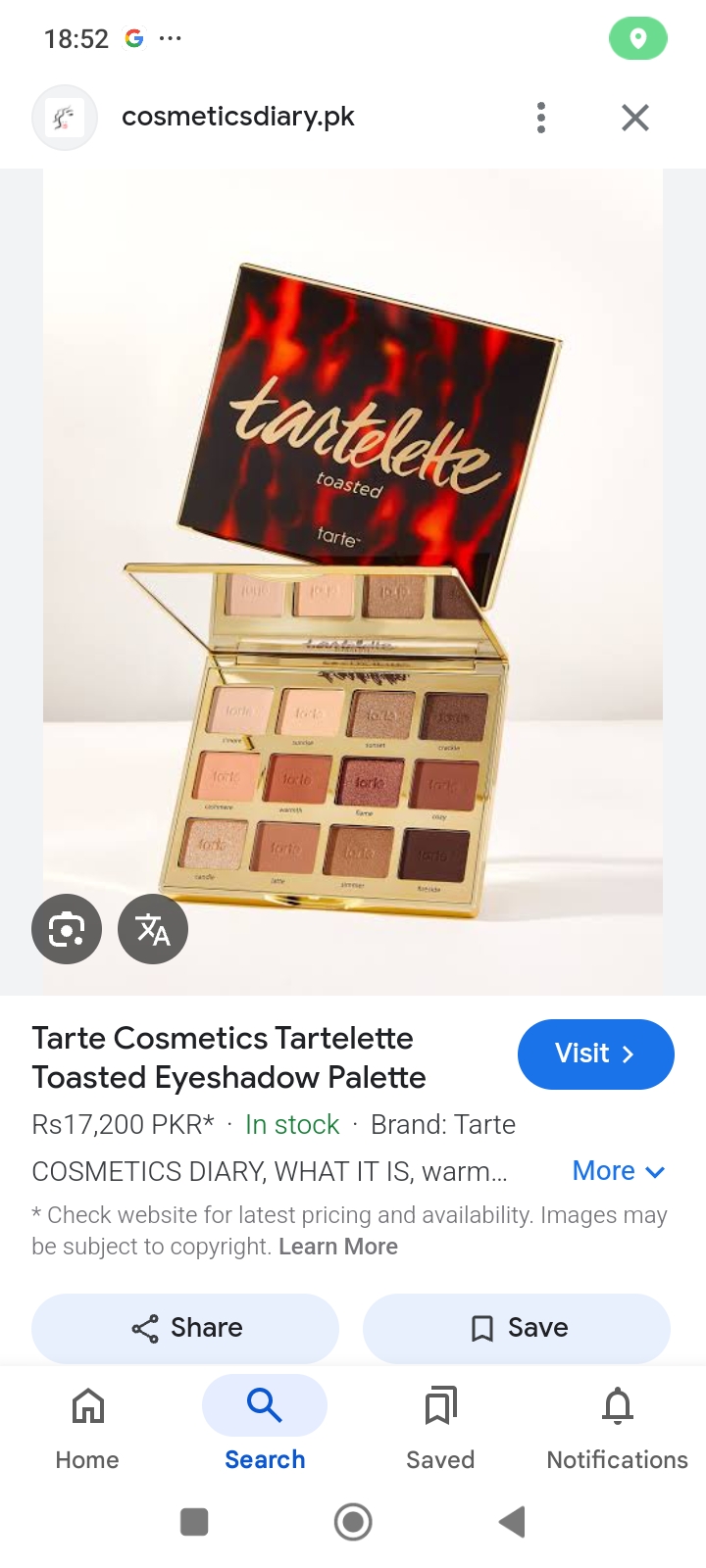This screenshot has height=1568, width=706.
Task: Open the Saved tab
Action: [440, 1429]
